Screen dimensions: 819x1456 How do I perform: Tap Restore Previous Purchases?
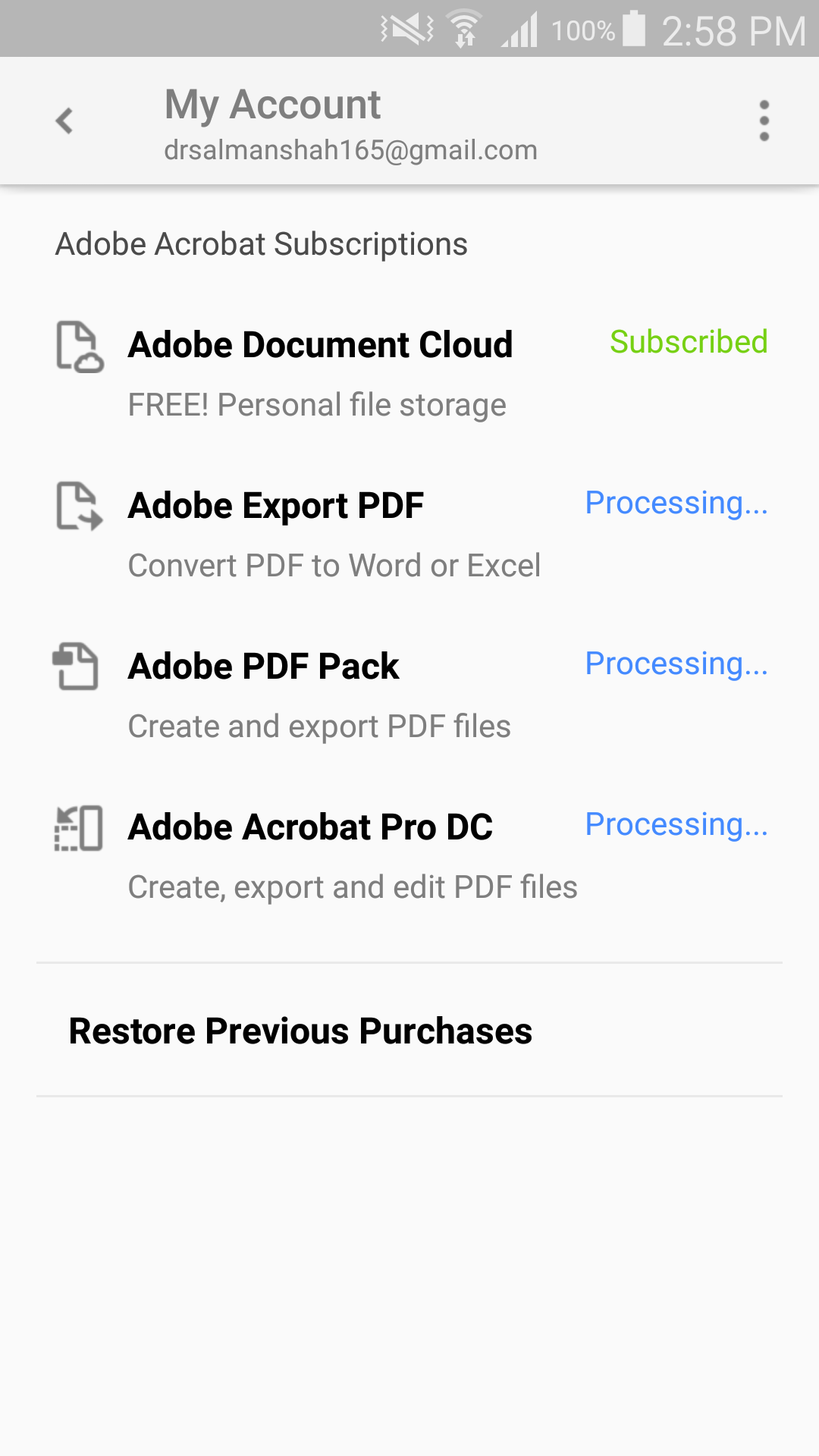point(409,1030)
